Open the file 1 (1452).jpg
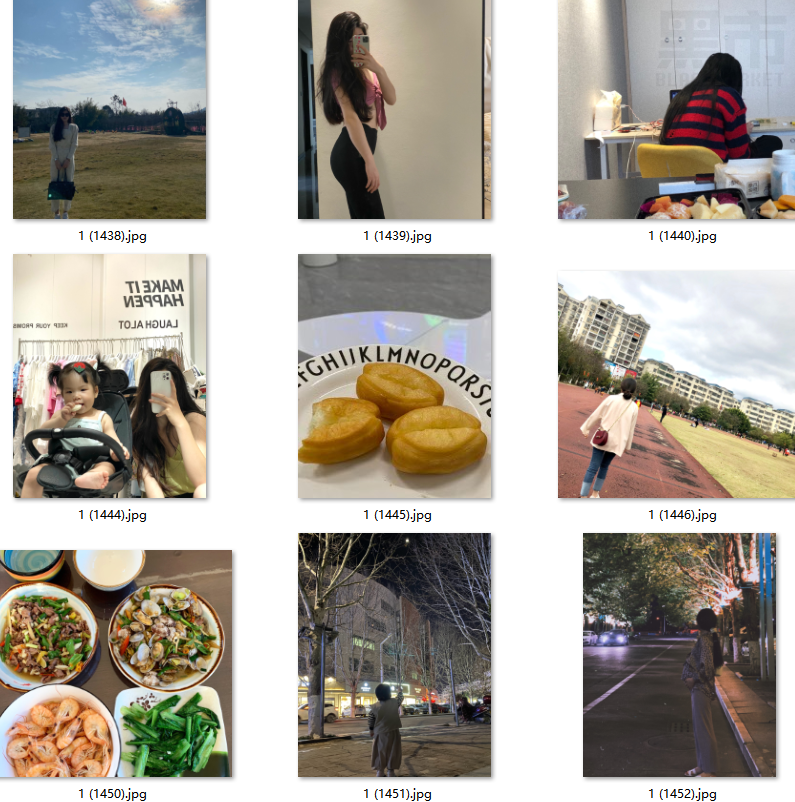The height and width of the screenshot is (802, 795). [679, 655]
